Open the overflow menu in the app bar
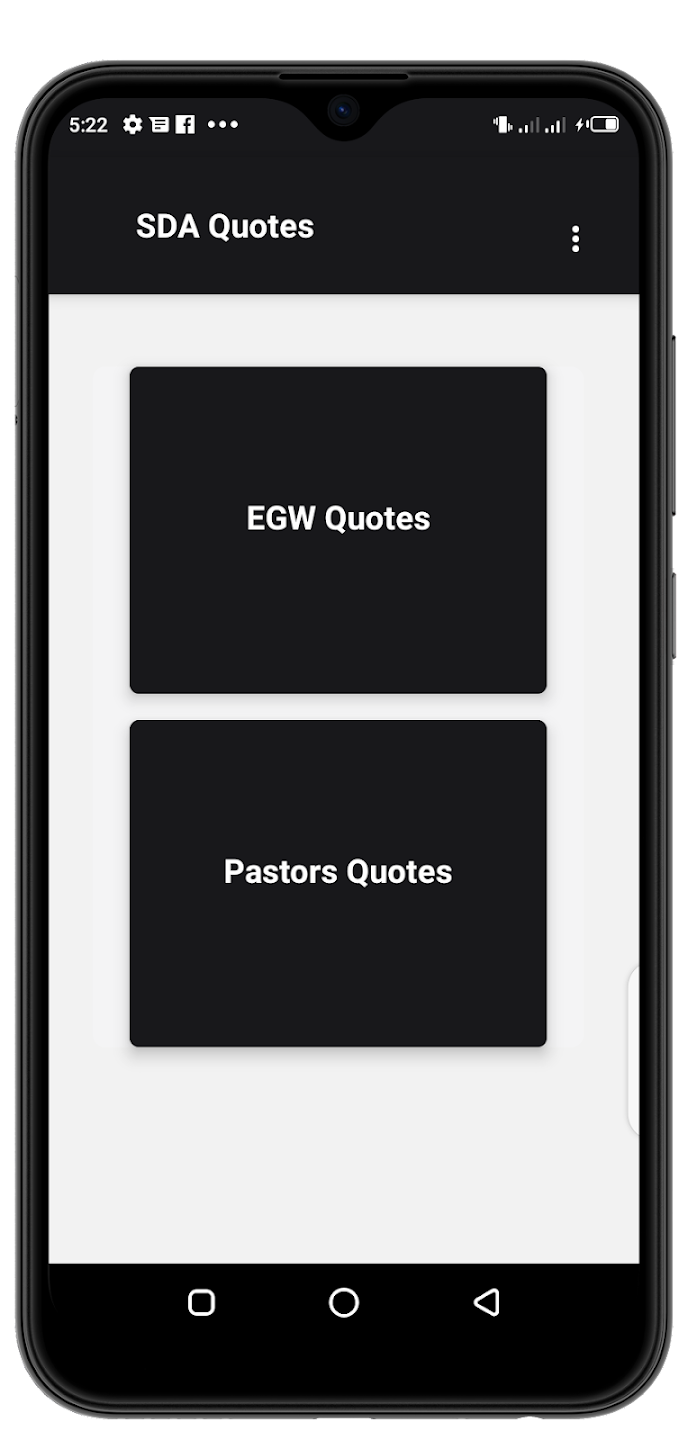 (575, 239)
